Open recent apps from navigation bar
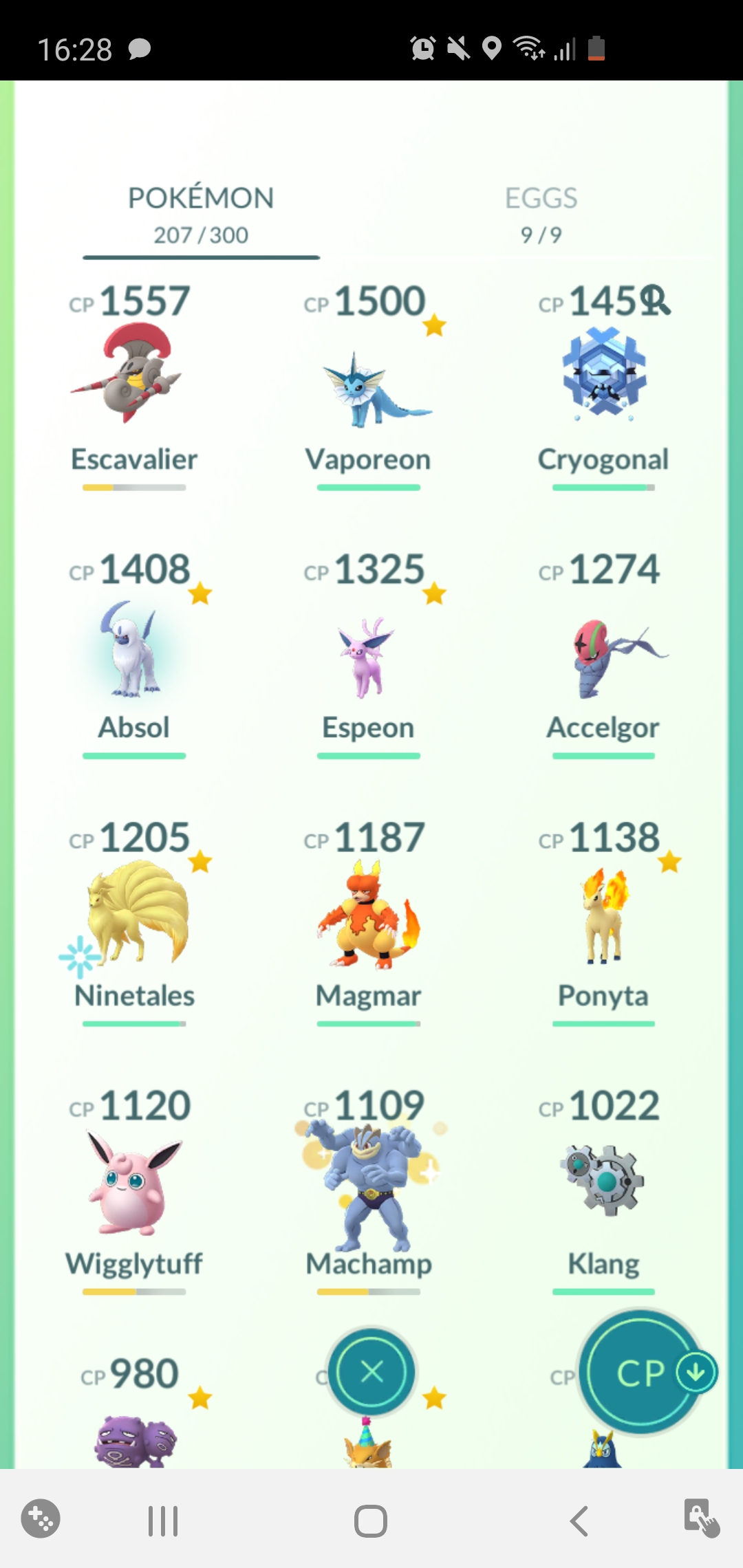Image resolution: width=743 pixels, height=1568 pixels. tap(163, 1521)
